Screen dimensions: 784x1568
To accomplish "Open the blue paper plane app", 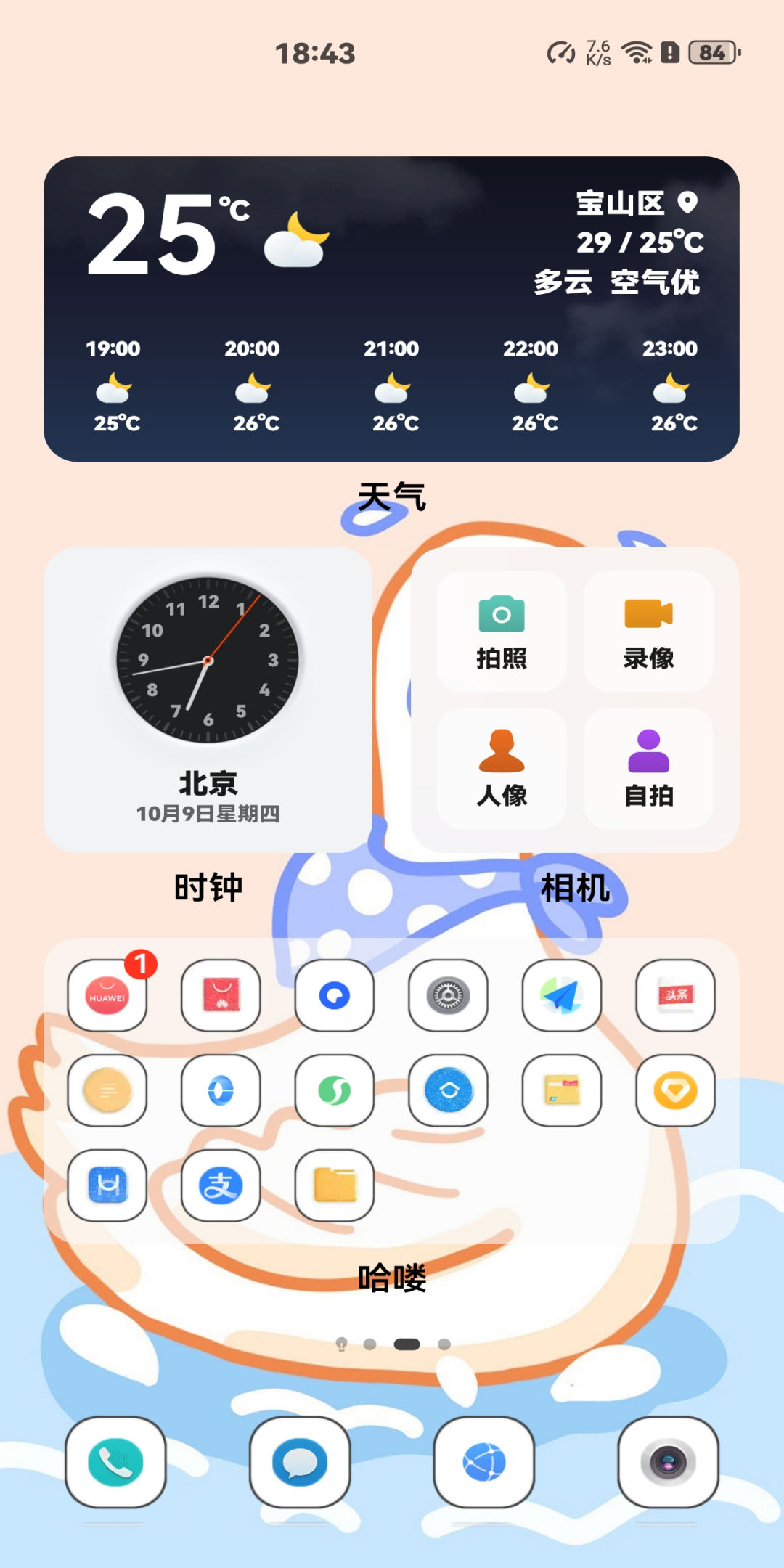I will 562,996.
